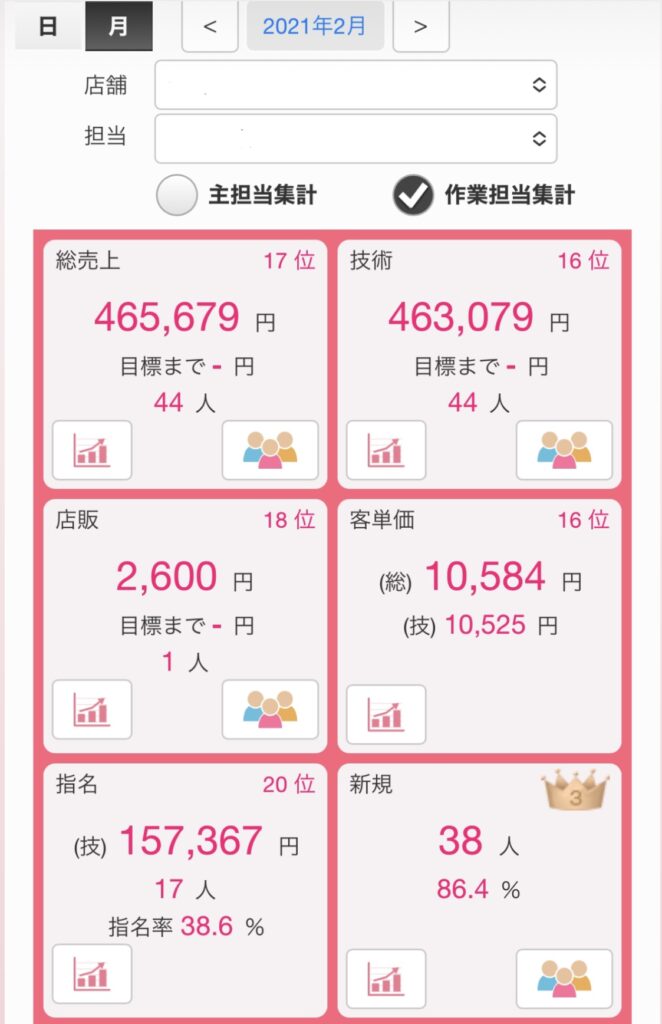The image size is (662, 1024).
Task: Go to the previous month
Action: (x=210, y=27)
